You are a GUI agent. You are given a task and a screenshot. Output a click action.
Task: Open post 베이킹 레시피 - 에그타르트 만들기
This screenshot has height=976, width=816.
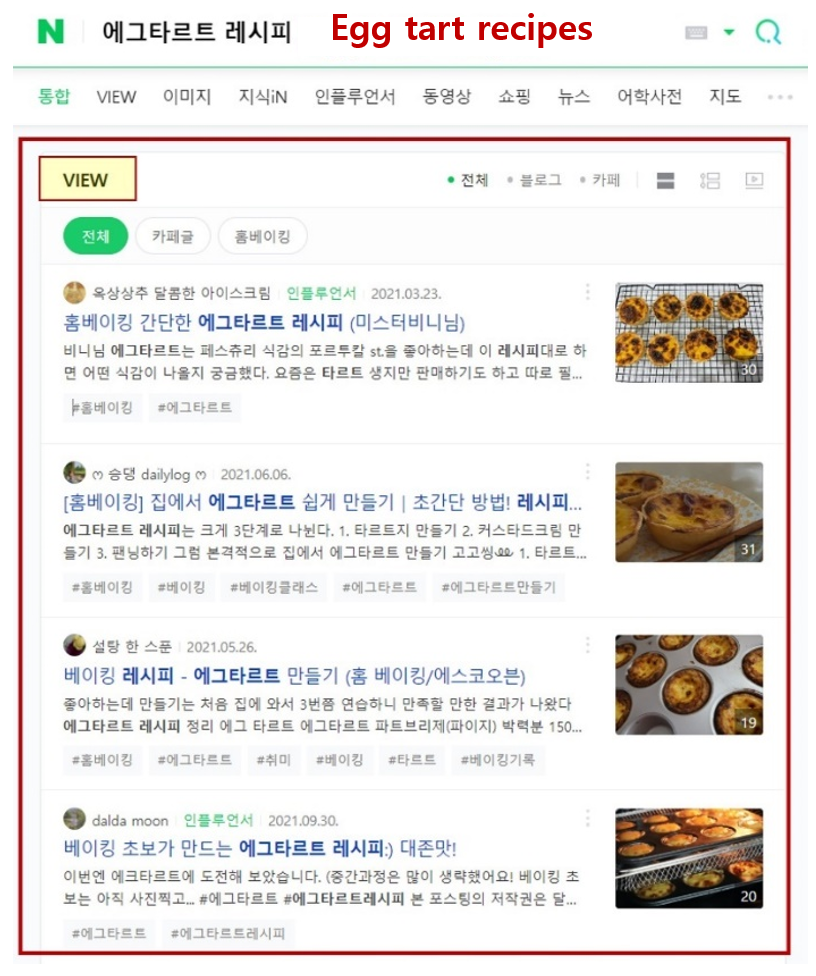click(294, 675)
